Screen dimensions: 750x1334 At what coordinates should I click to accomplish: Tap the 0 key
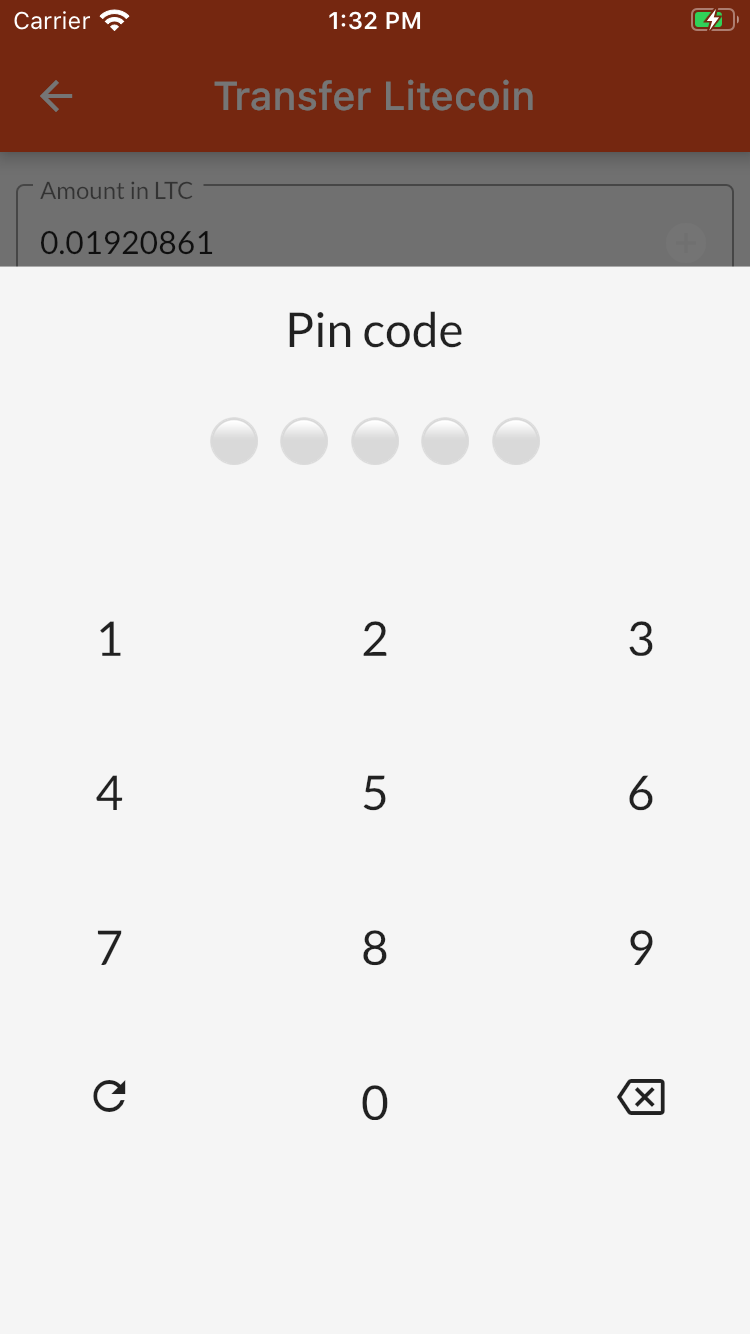click(375, 1102)
